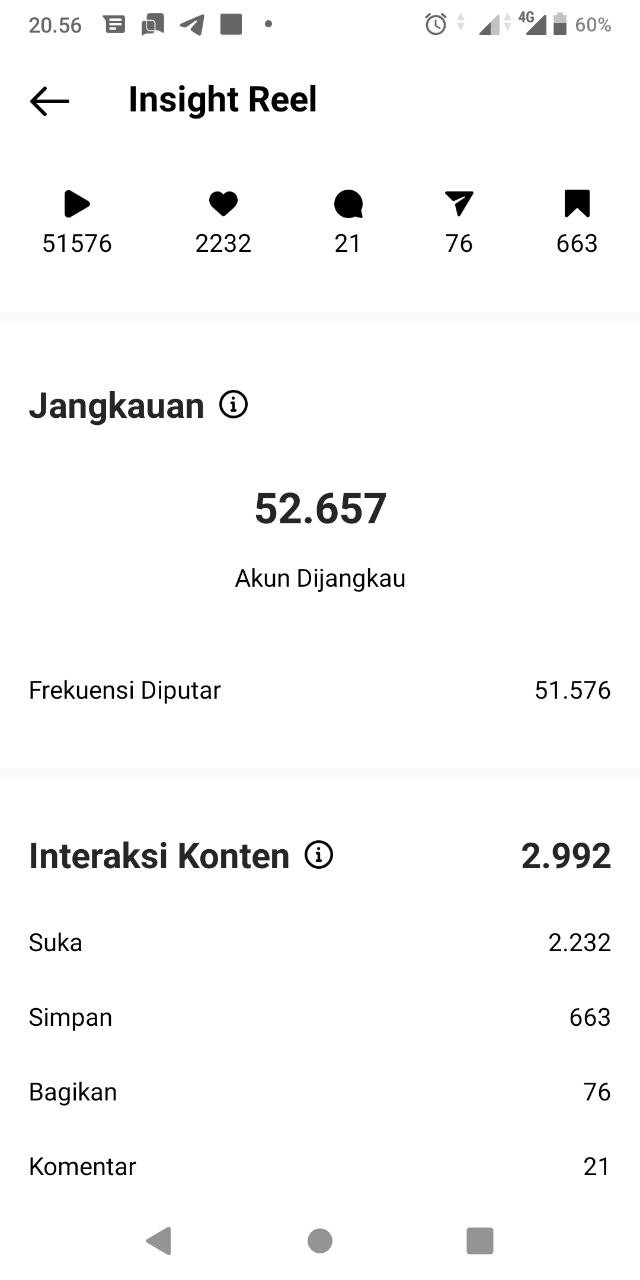The height and width of the screenshot is (1280, 640).
Task: Go back from Insight Reel
Action: [49, 101]
